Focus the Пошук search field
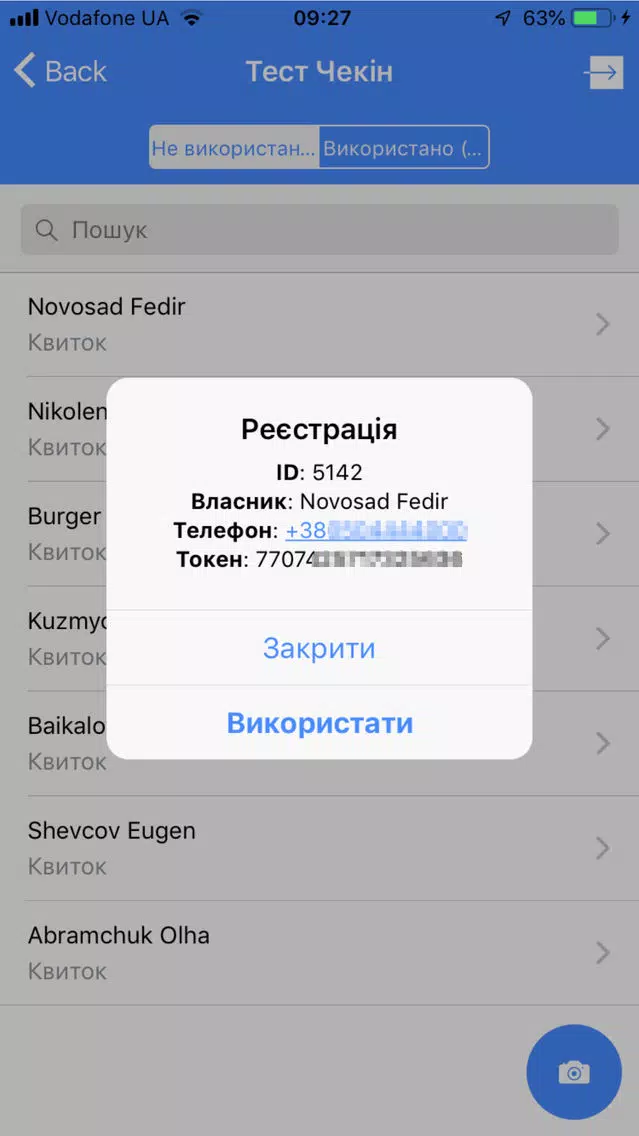 click(x=319, y=230)
